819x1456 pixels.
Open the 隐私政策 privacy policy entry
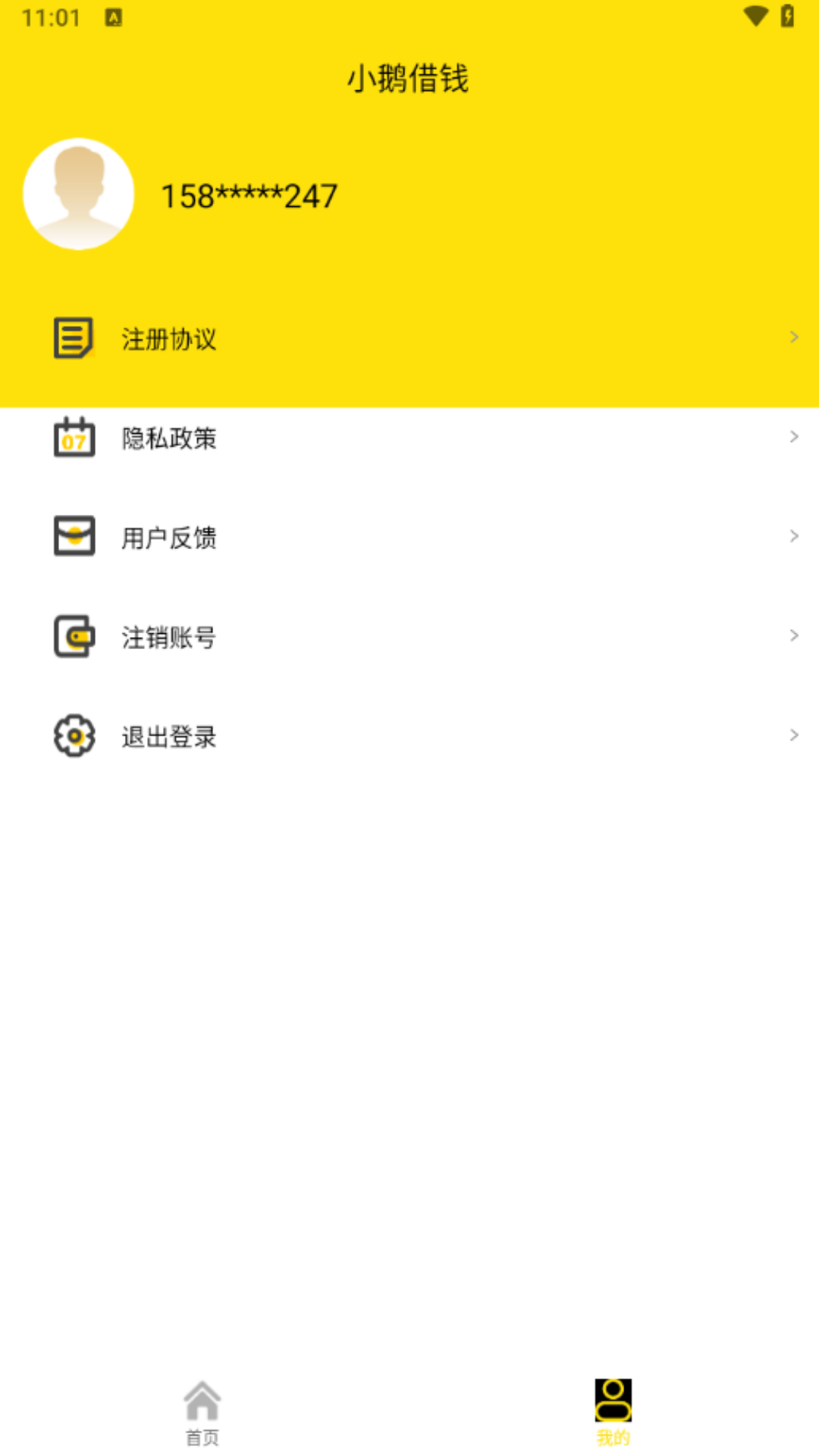[x=170, y=438]
